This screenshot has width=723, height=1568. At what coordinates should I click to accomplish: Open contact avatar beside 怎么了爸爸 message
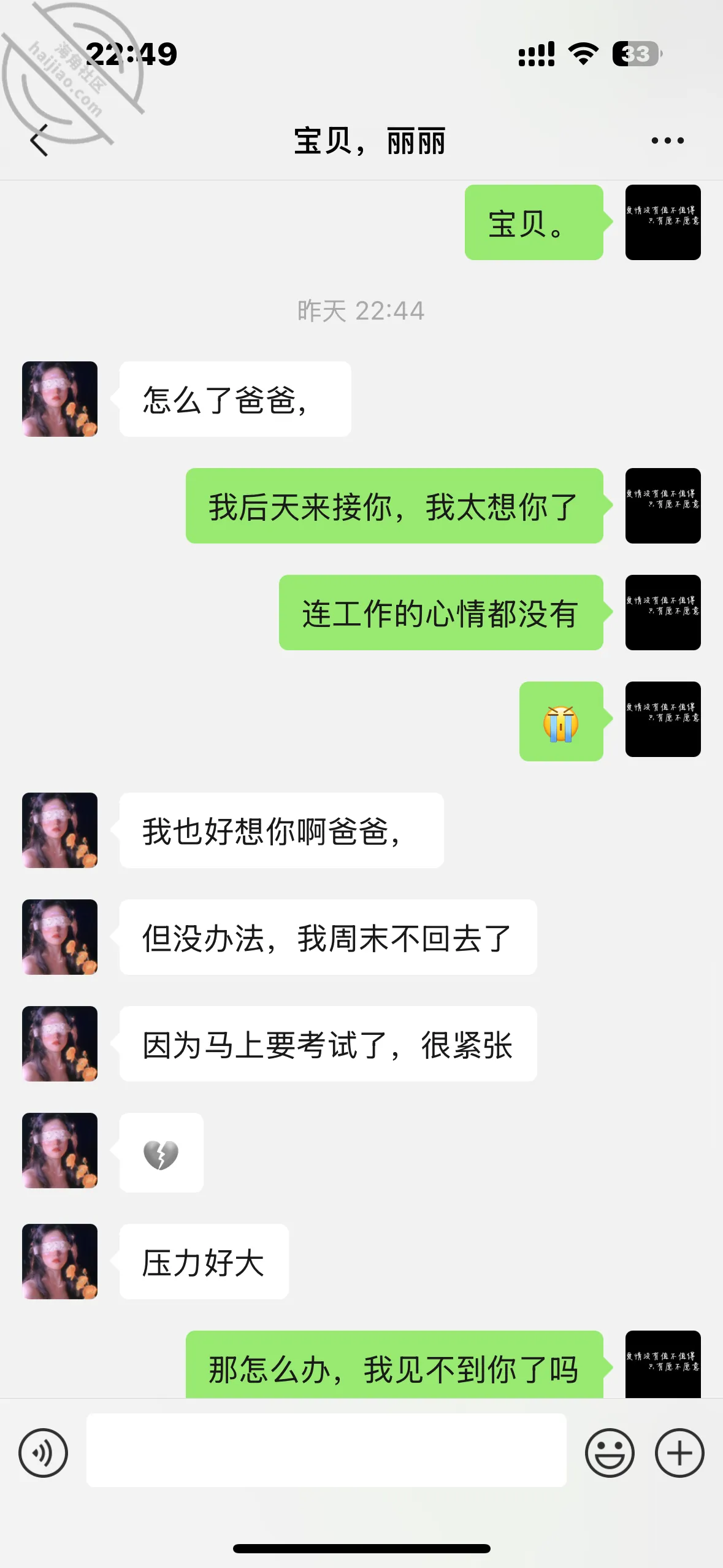coord(60,399)
